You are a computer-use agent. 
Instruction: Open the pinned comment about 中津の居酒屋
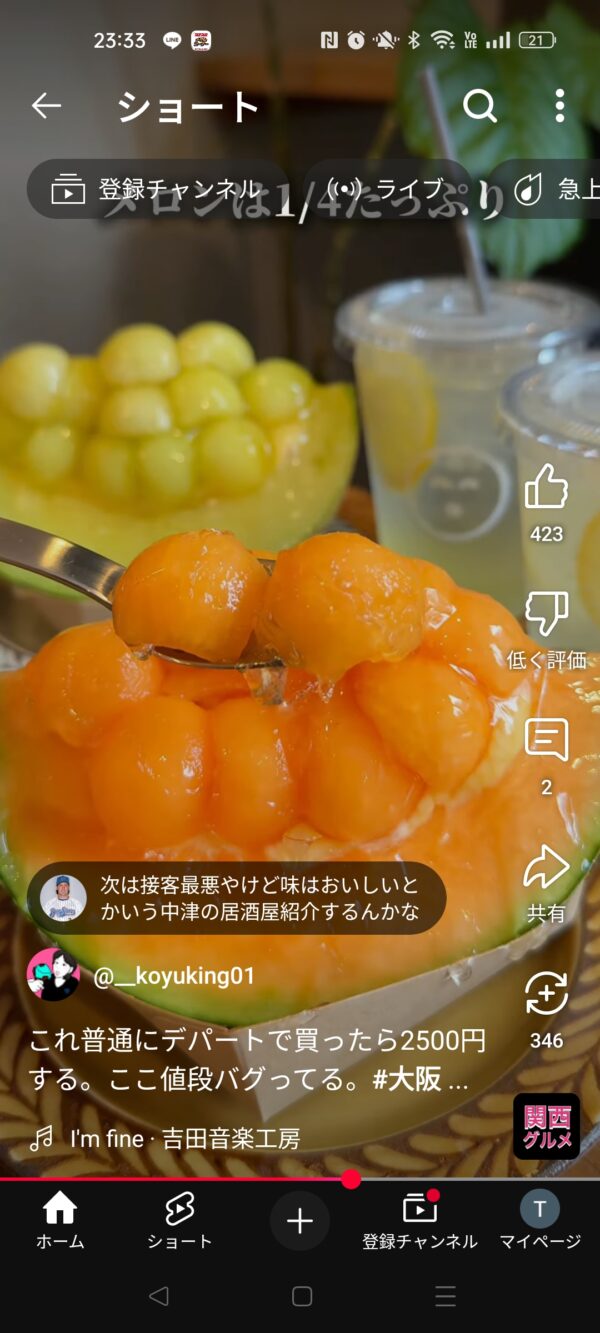(237, 898)
